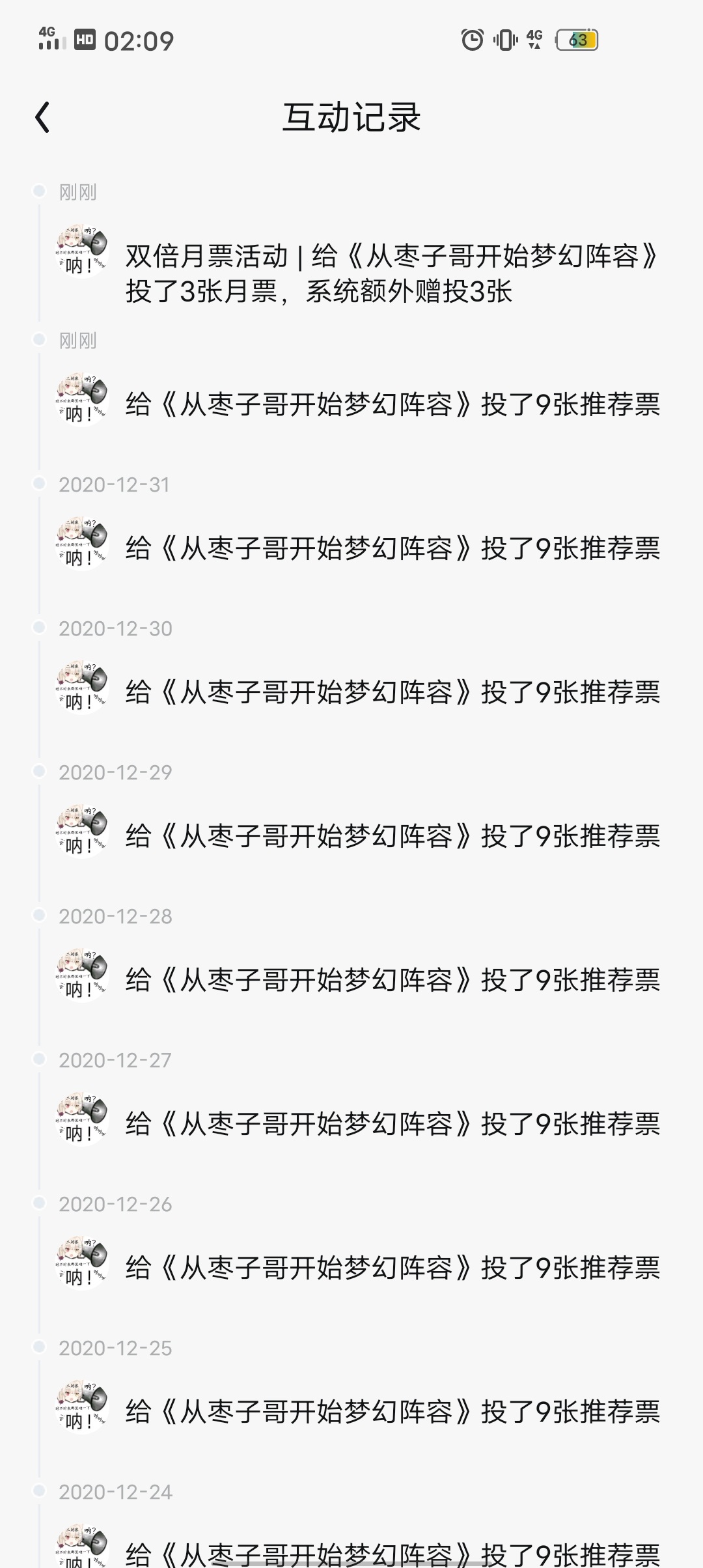The width and height of the screenshot is (703, 1568).
Task: Go back from the 互动记录 page
Action: (x=43, y=118)
